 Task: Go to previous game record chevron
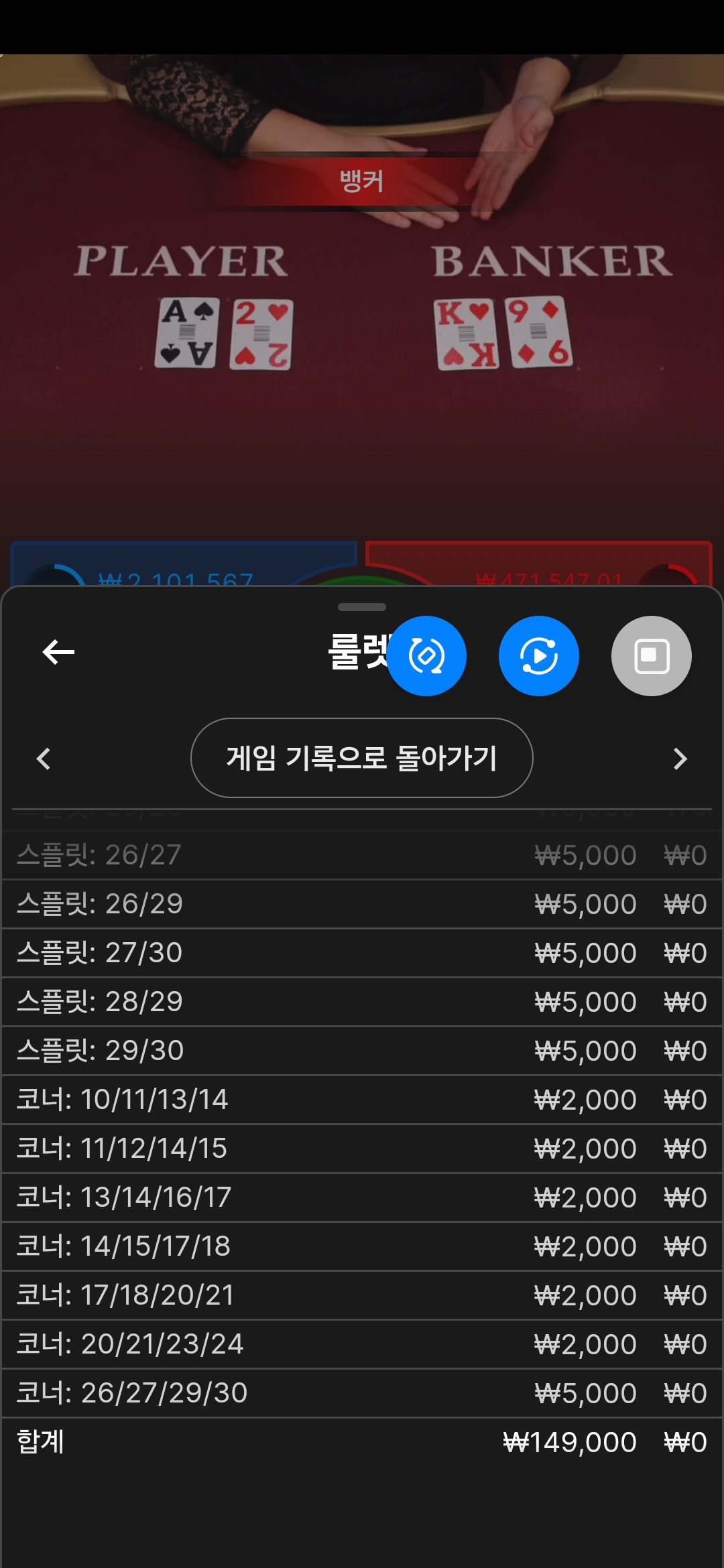(x=44, y=759)
